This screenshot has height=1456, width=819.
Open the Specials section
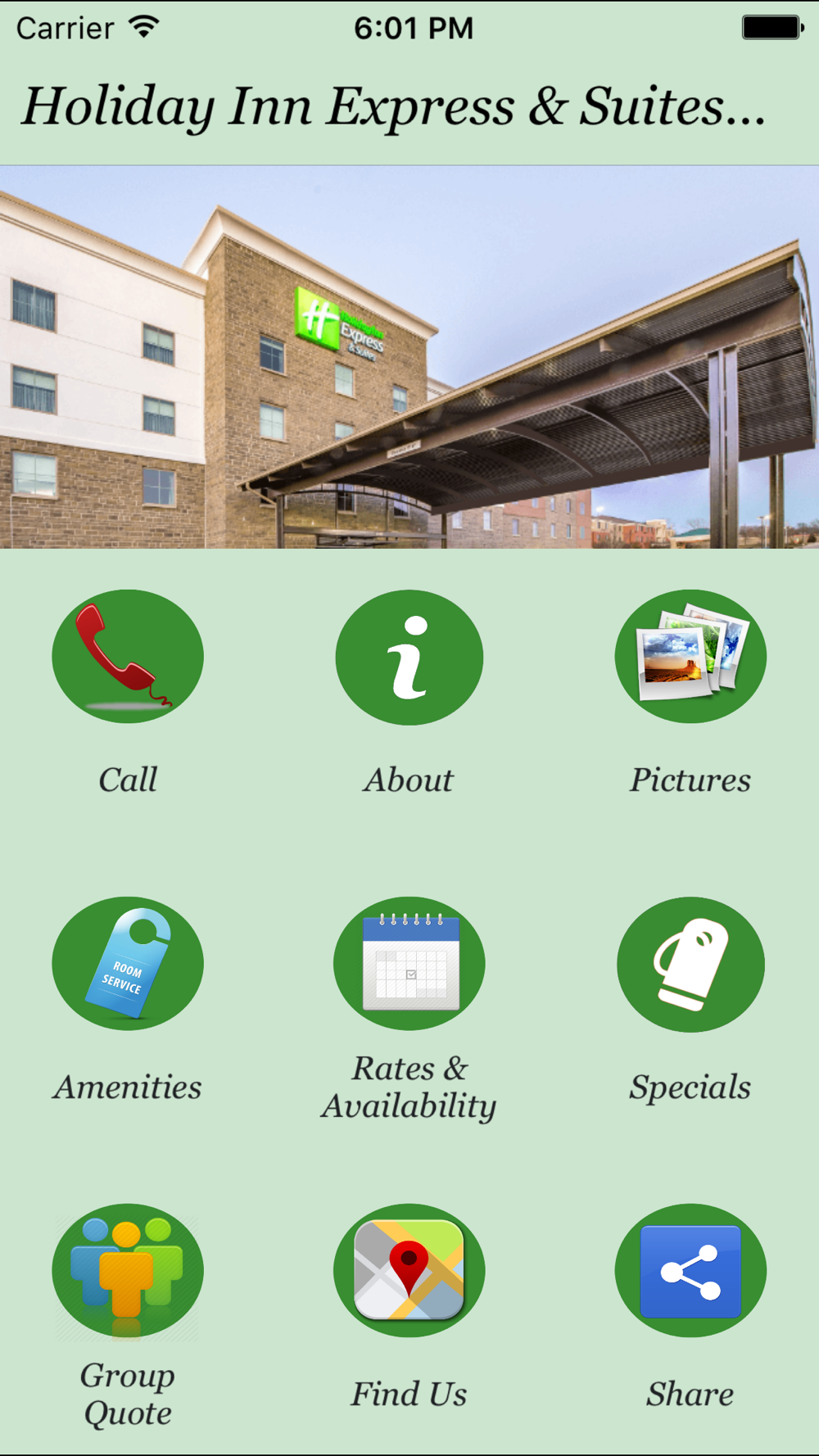(690, 964)
